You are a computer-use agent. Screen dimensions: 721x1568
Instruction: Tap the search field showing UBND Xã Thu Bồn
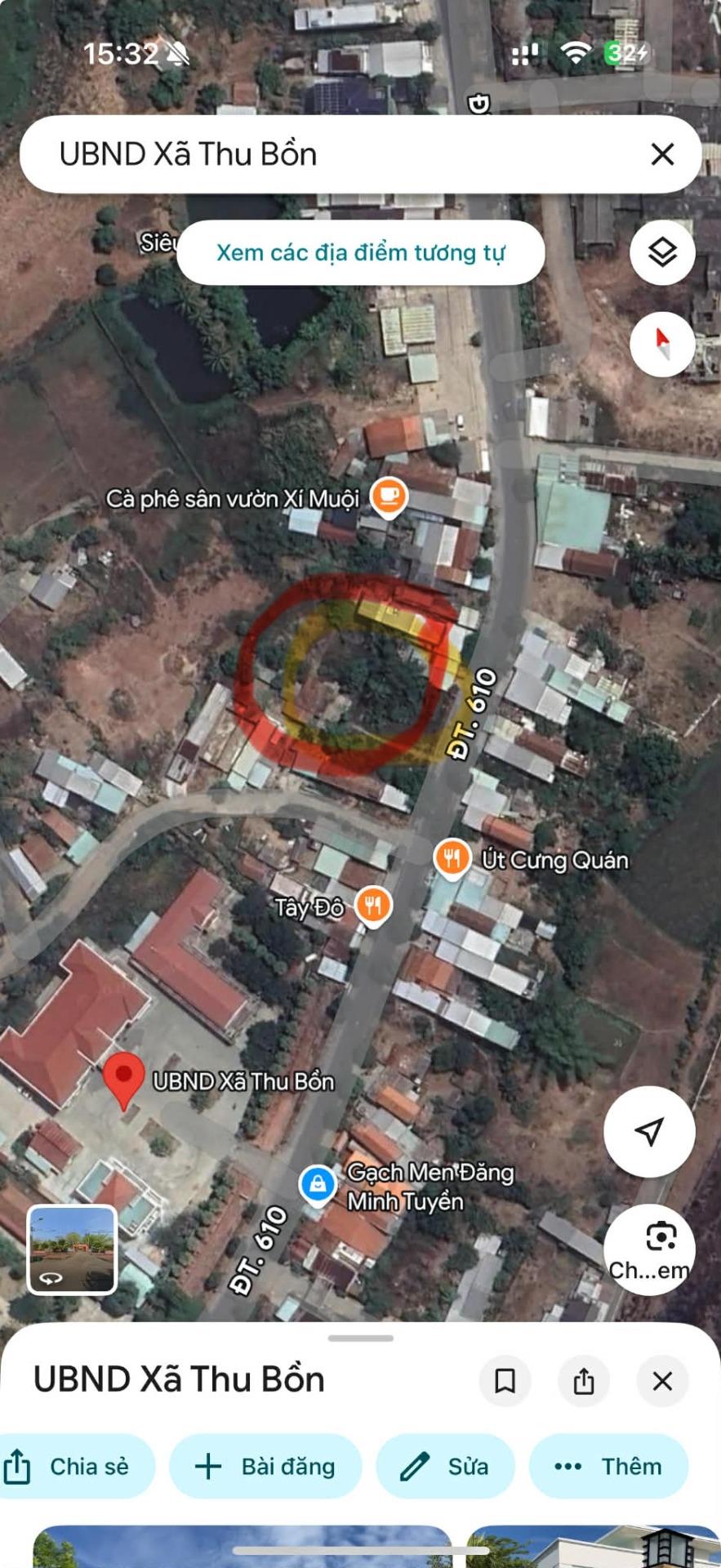(327, 154)
